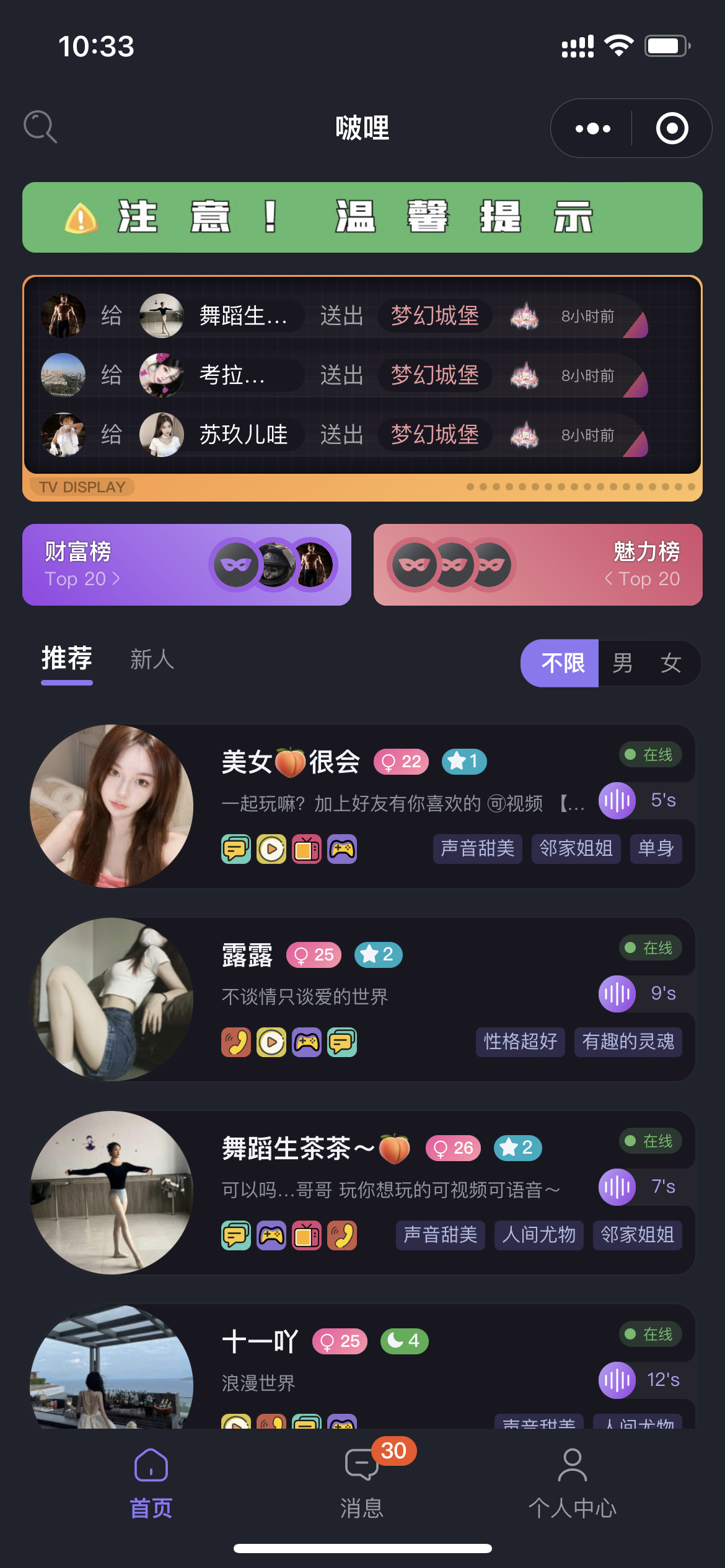Select 不限 gender filter

(x=561, y=663)
